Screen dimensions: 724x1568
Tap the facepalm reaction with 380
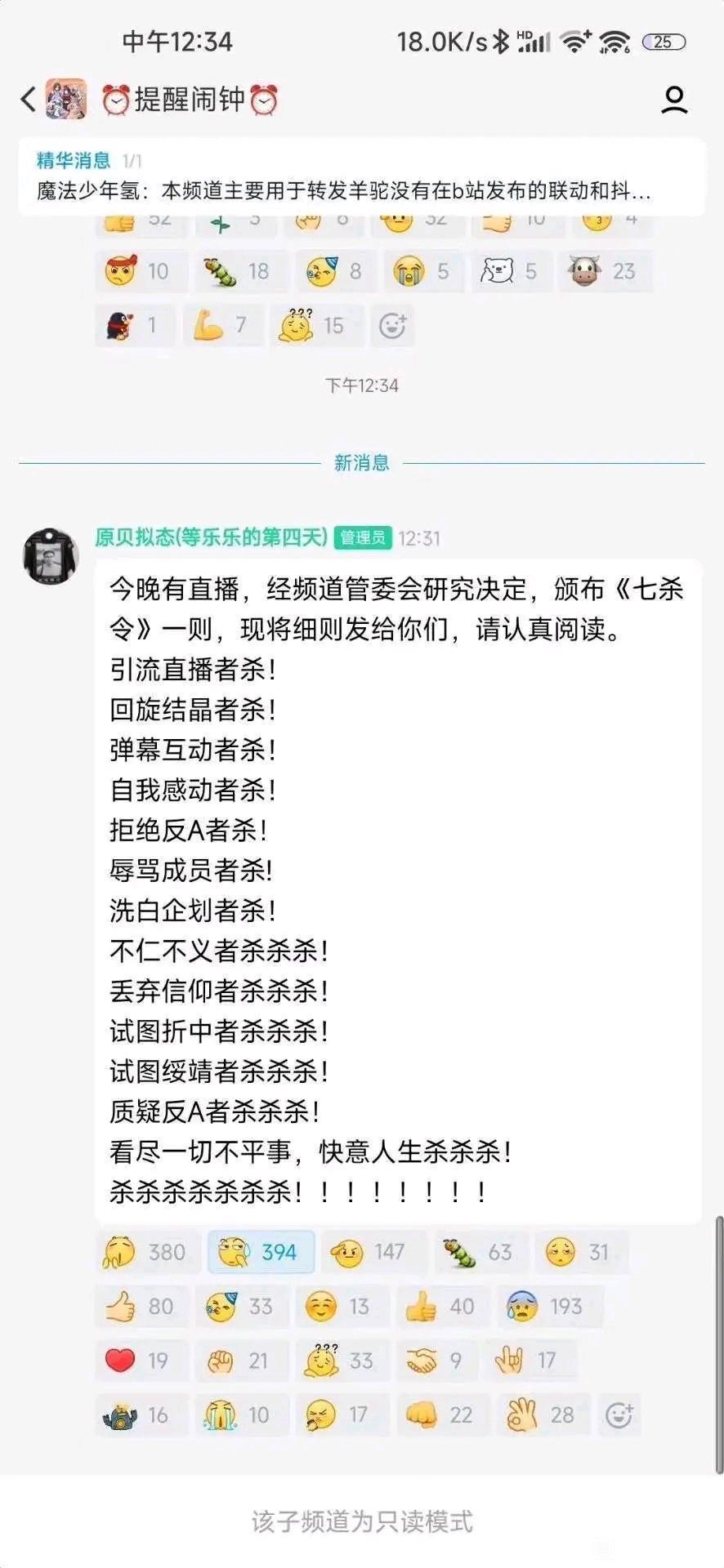click(146, 1252)
